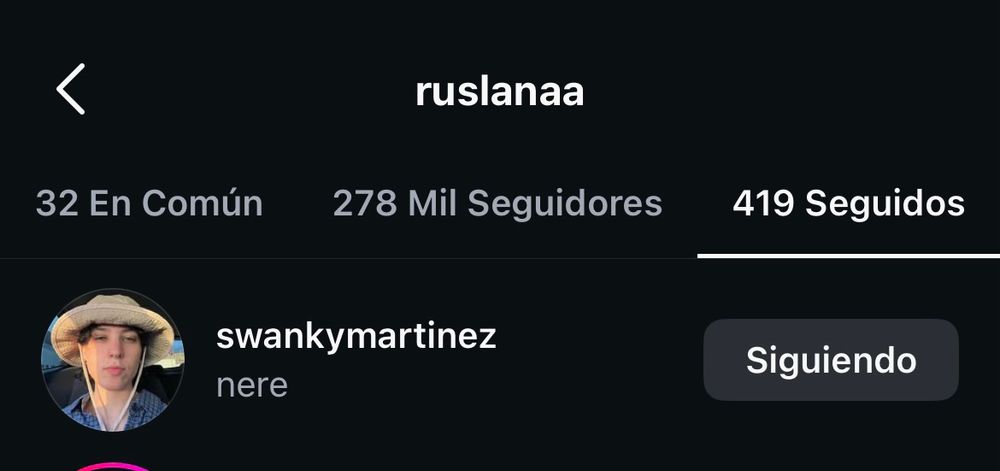Switch to the 32 En Común tab

[x=149, y=204]
